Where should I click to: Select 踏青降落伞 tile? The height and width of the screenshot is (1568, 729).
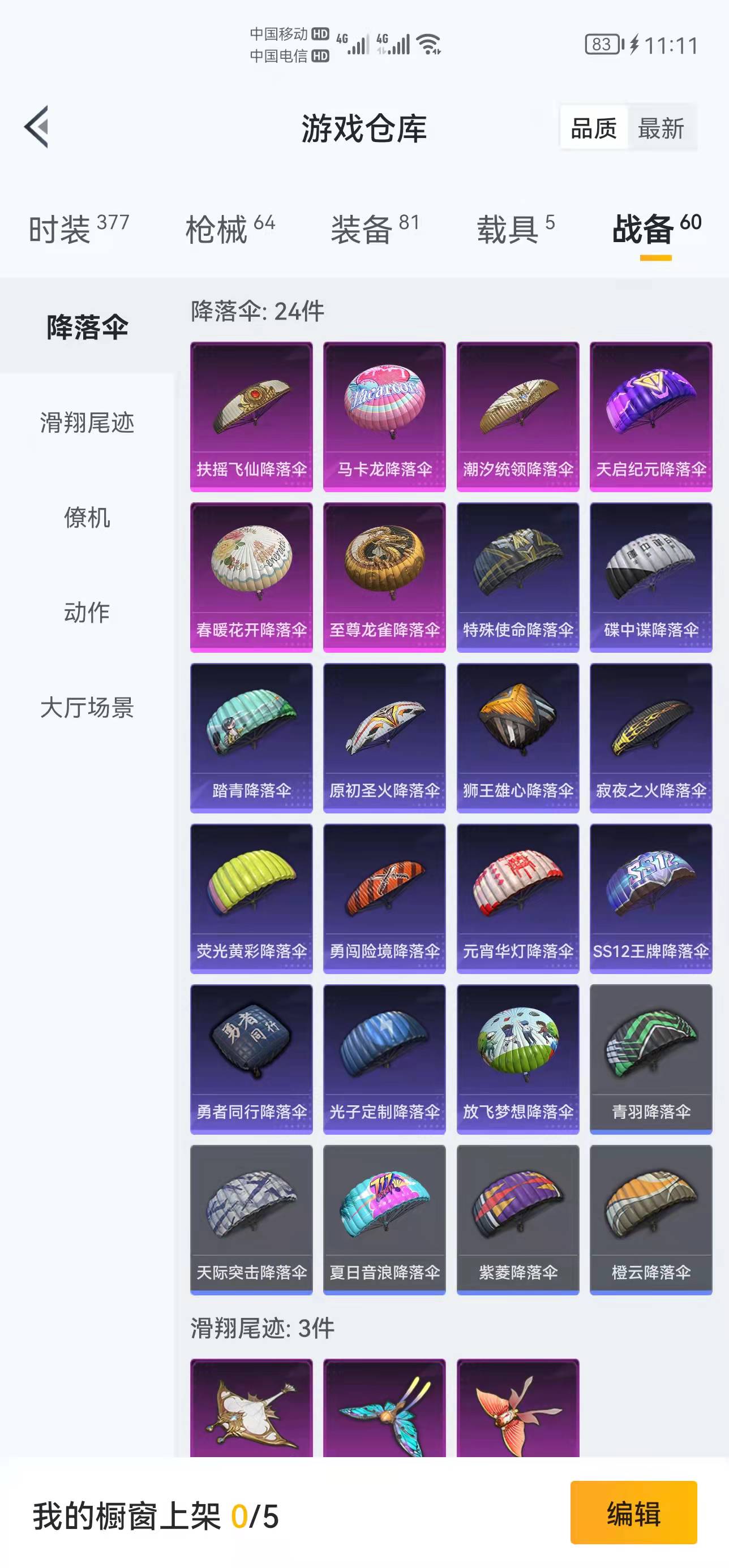point(251,738)
